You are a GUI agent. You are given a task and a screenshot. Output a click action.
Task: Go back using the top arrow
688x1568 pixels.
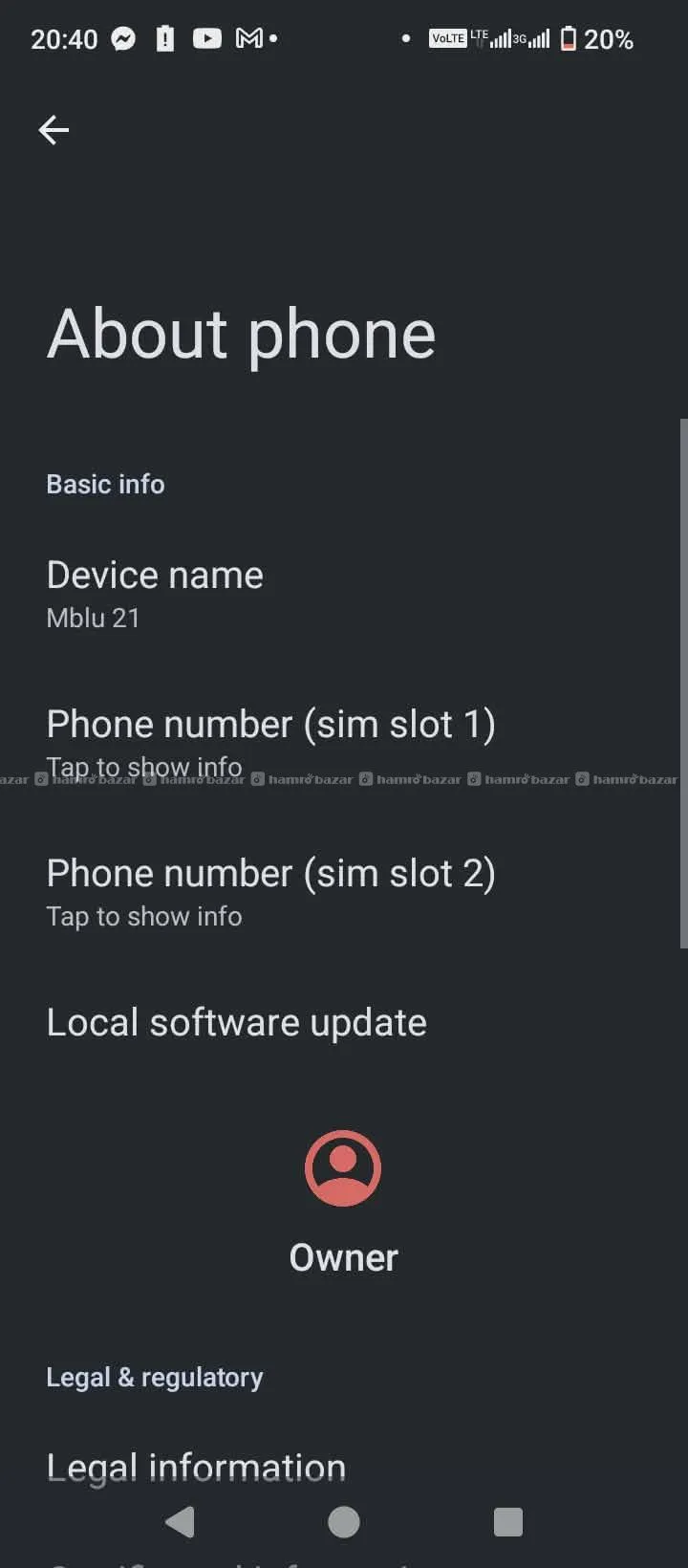(x=54, y=130)
